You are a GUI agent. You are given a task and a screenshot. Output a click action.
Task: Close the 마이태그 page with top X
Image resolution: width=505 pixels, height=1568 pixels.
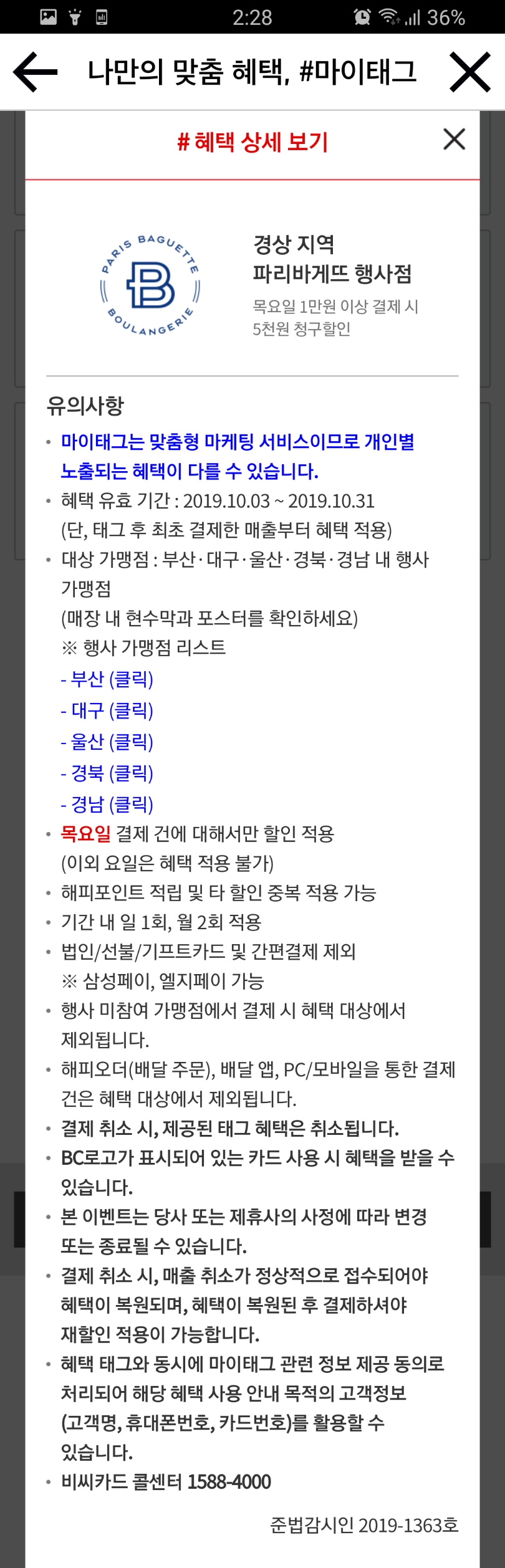pyautogui.click(x=470, y=72)
